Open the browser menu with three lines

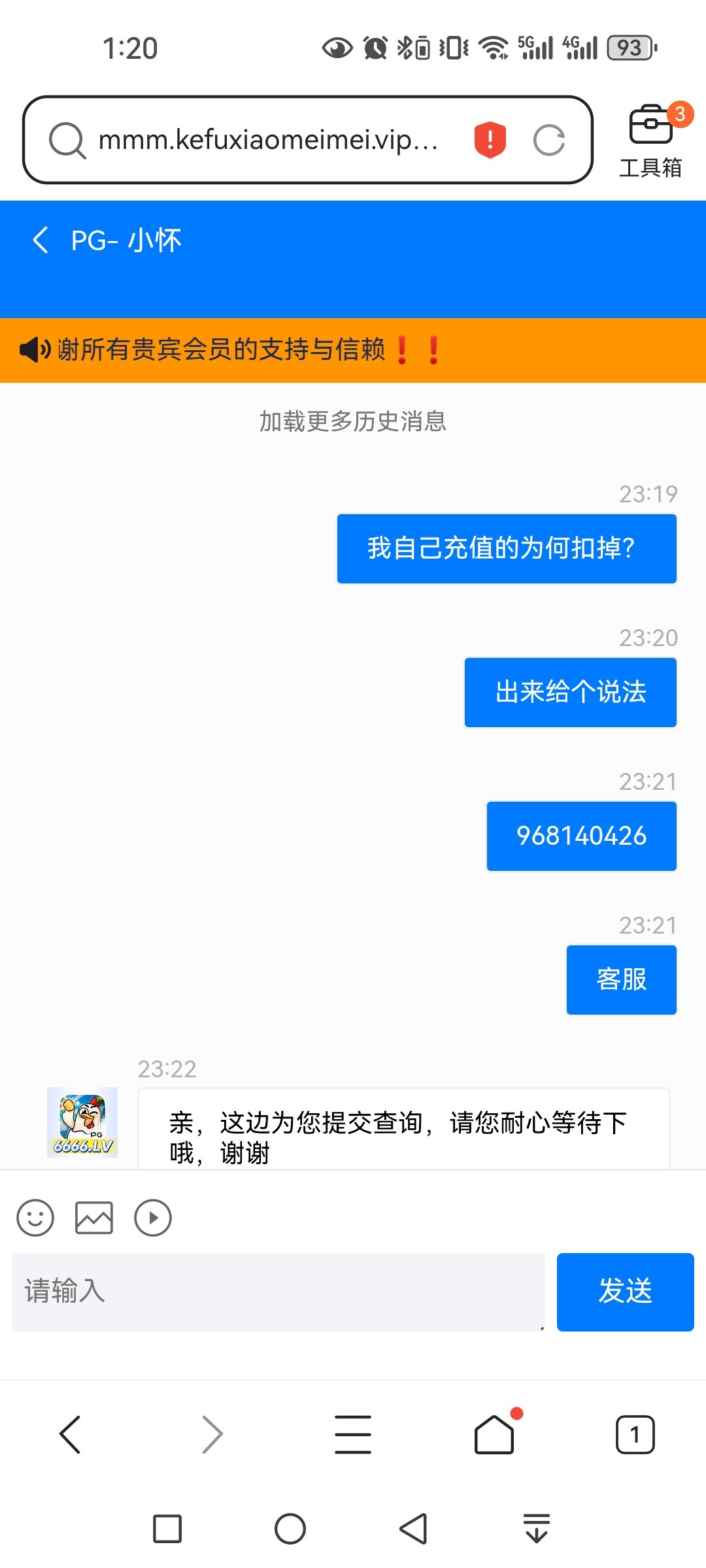353,1435
